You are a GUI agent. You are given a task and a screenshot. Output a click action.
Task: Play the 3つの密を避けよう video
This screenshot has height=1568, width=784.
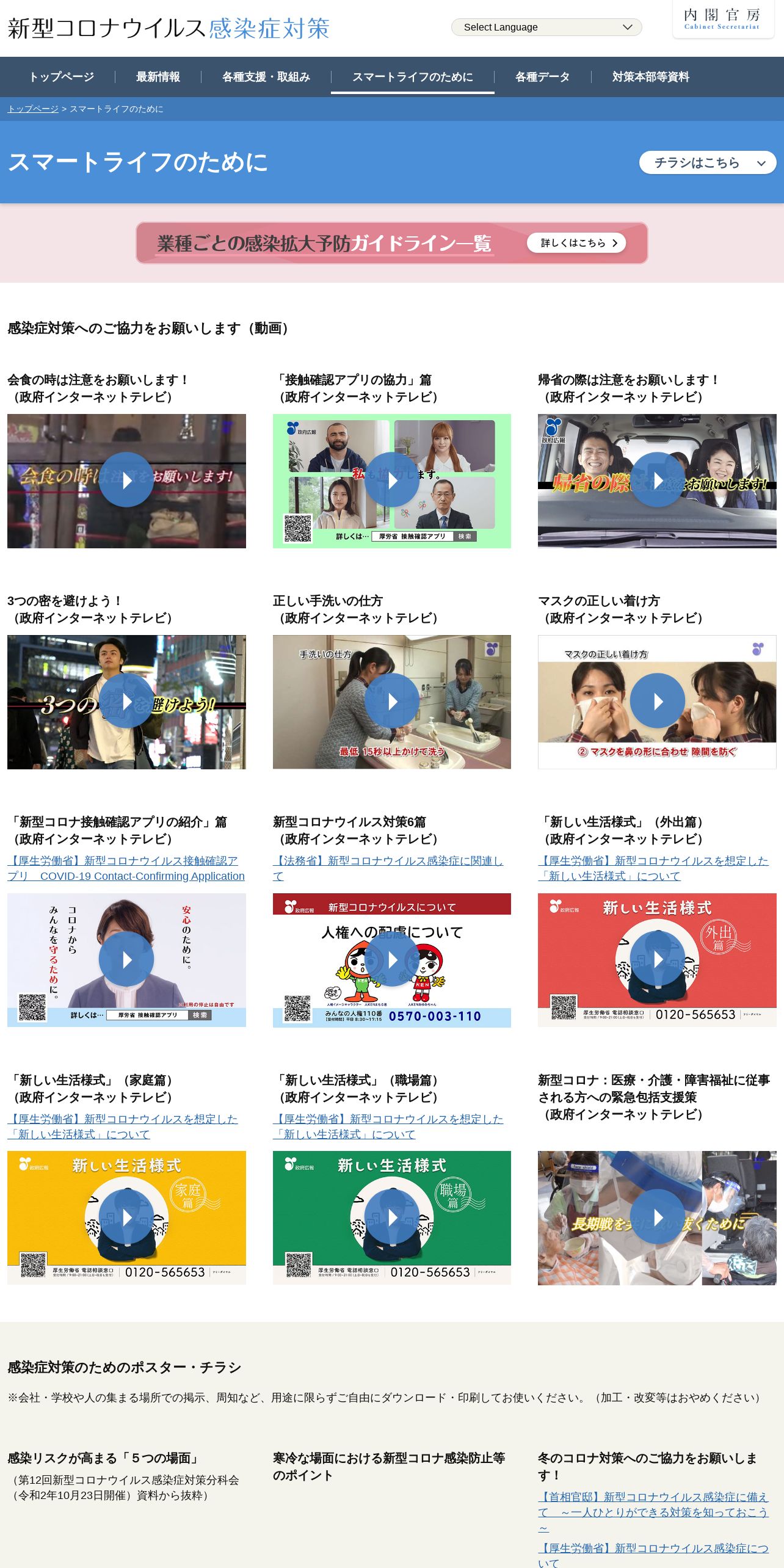pyautogui.click(x=126, y=701)
